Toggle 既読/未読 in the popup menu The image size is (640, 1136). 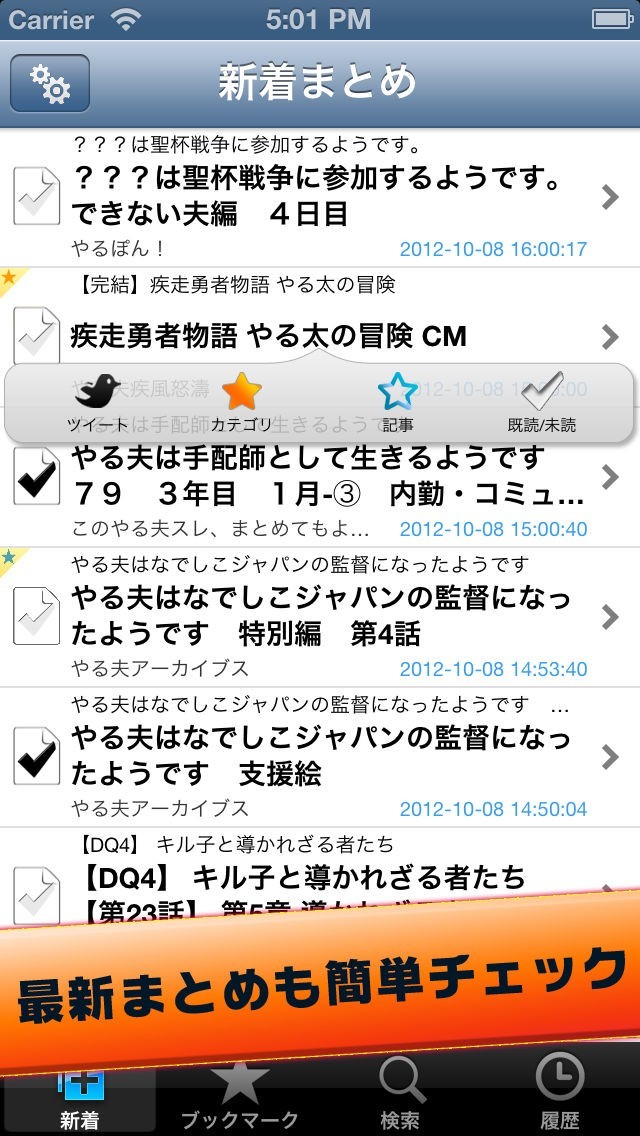542,402
